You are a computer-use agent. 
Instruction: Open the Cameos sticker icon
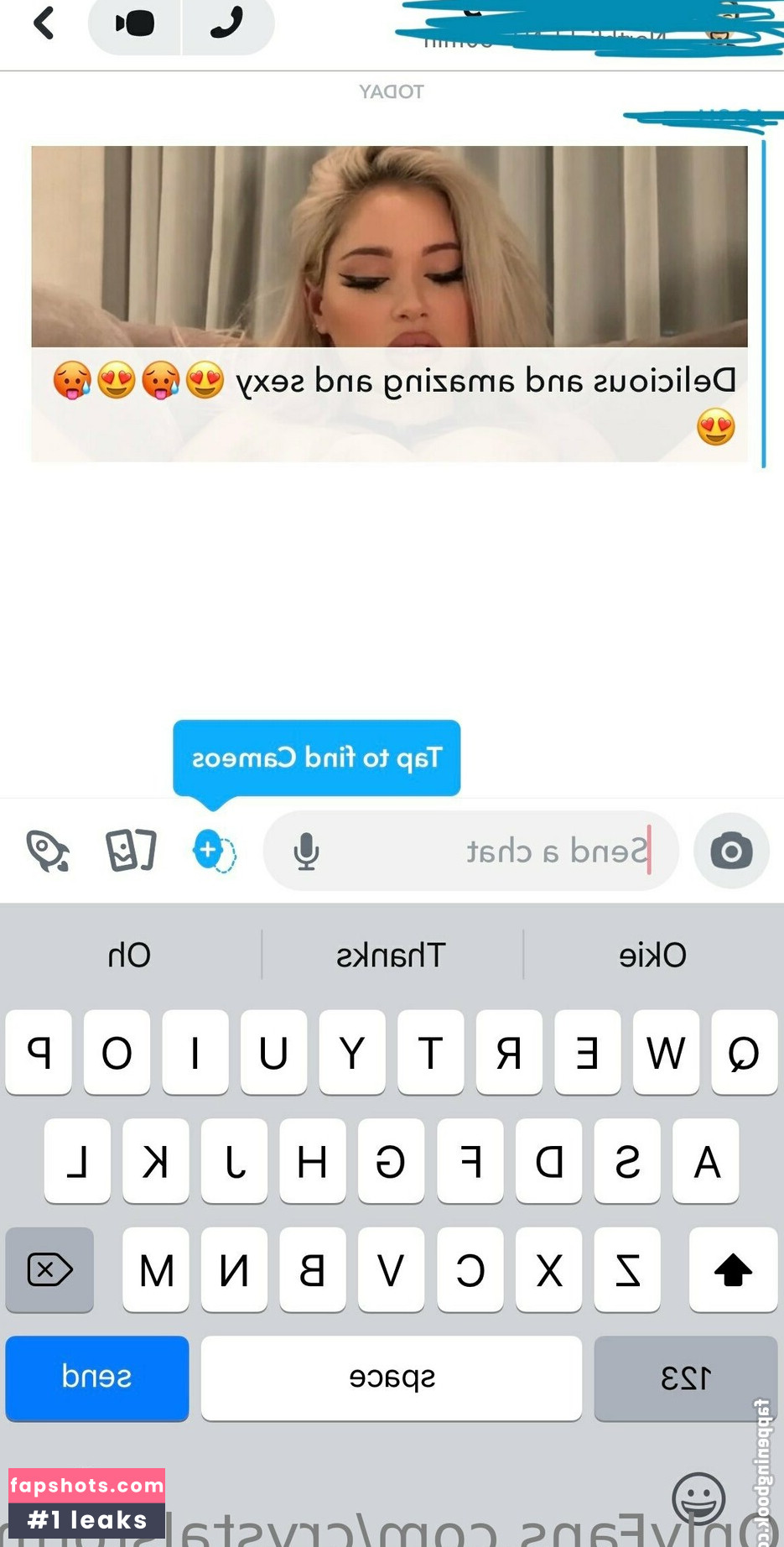tap(214, 851)
